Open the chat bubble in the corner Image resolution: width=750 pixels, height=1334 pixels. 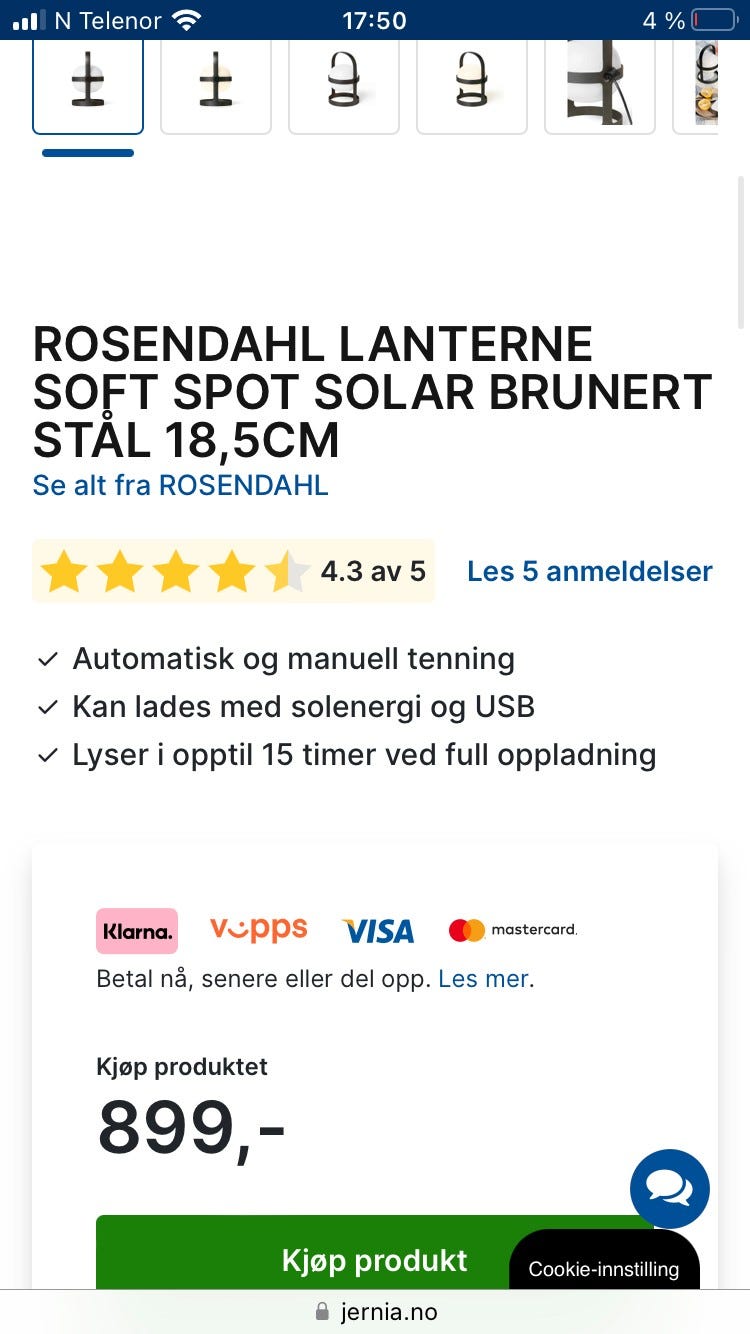[x=669, y=1189]
